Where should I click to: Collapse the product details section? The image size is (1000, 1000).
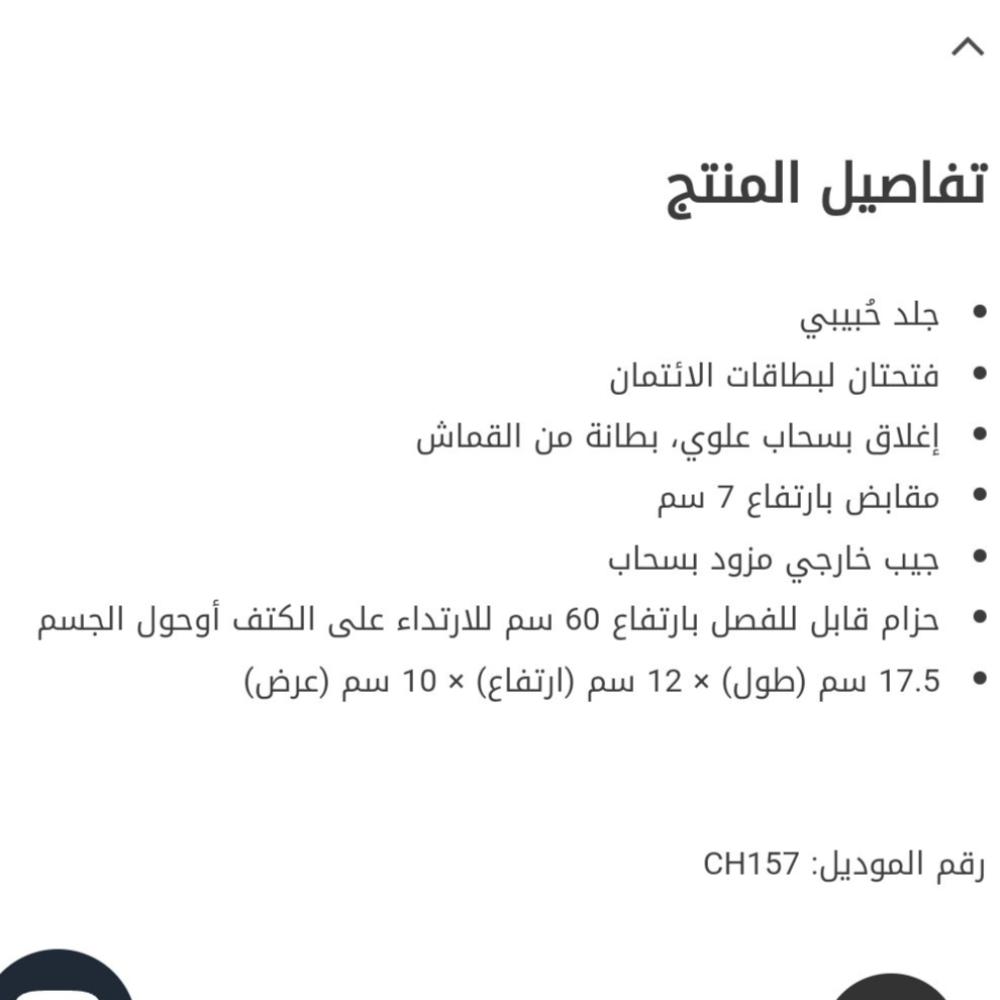coord(967,47)
